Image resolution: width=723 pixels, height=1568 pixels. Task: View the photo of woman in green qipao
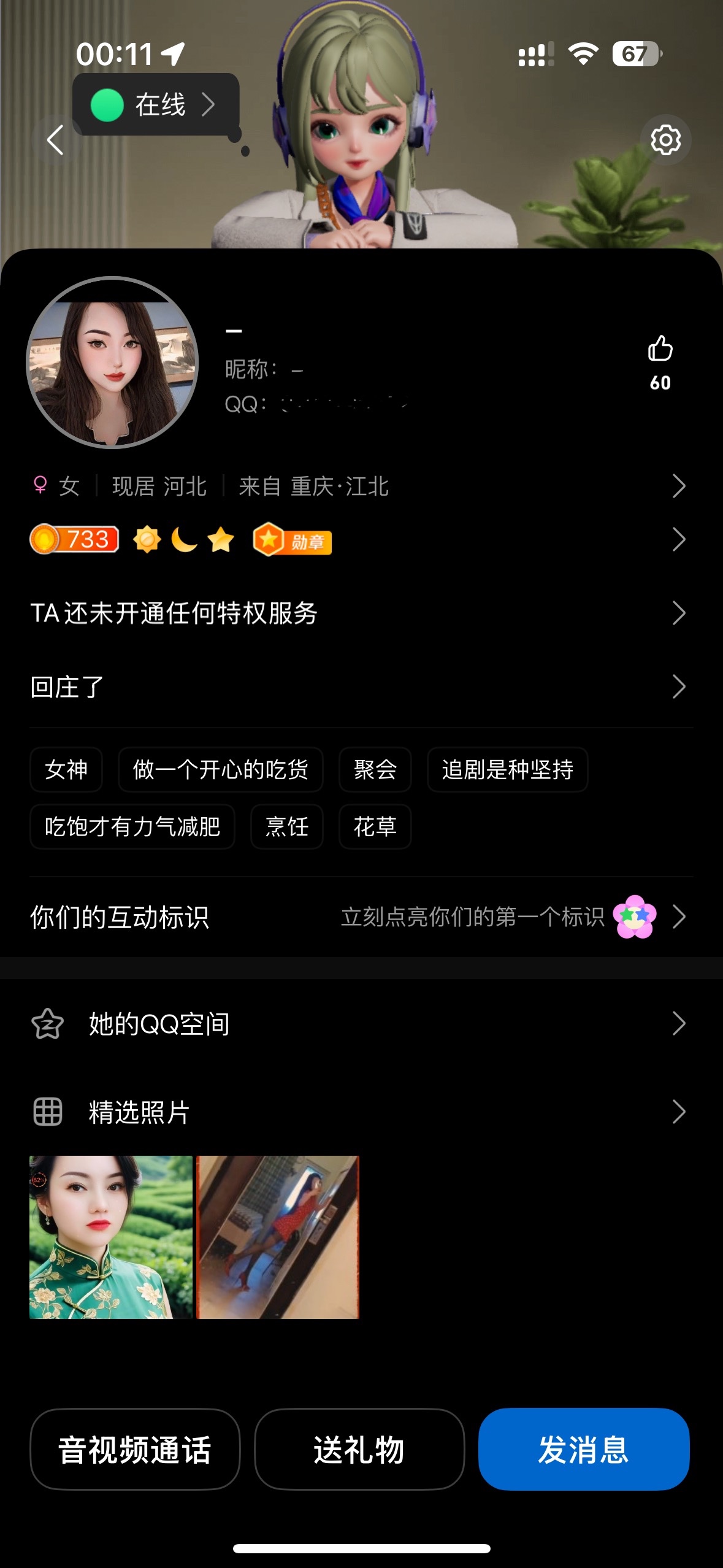point(111,1237)
